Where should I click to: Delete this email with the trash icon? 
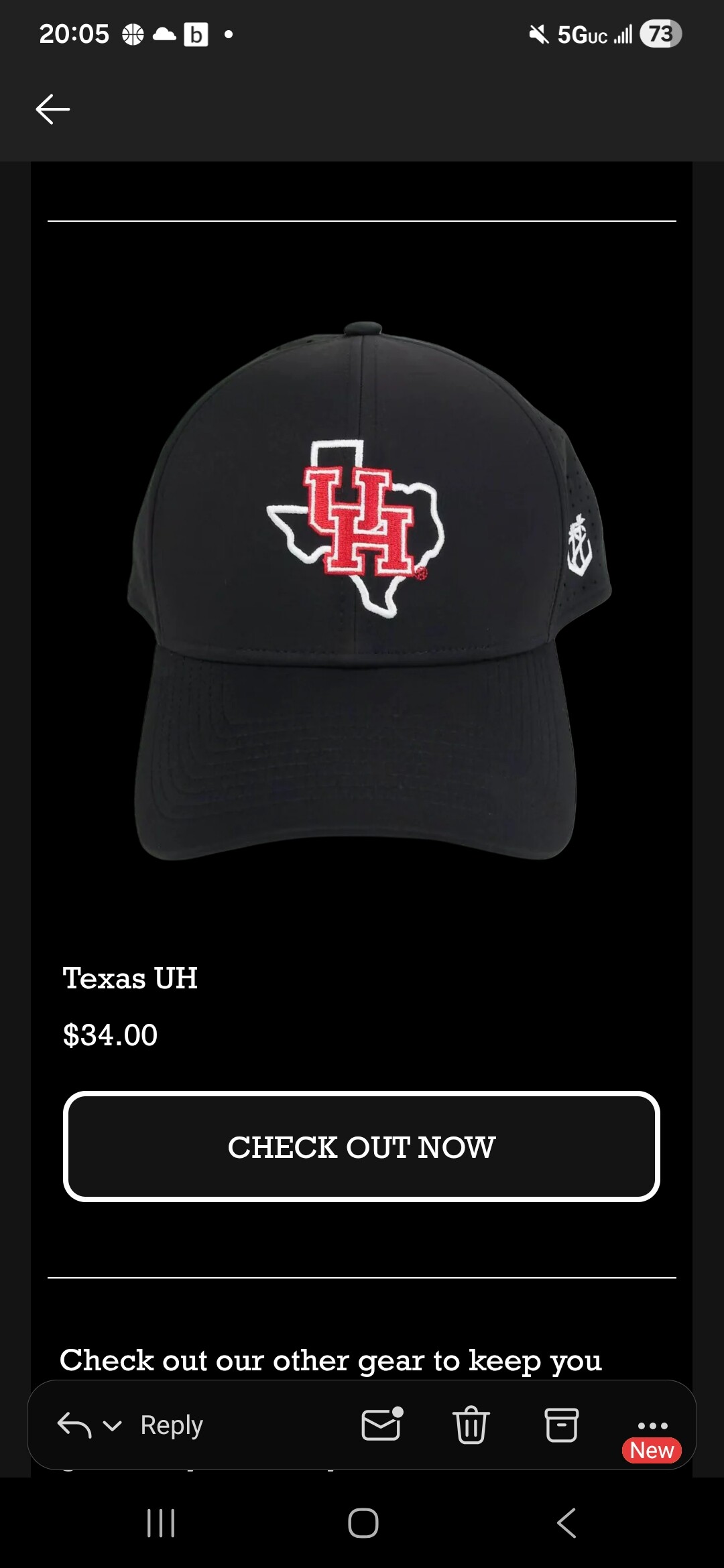[x=471, y=1425]
